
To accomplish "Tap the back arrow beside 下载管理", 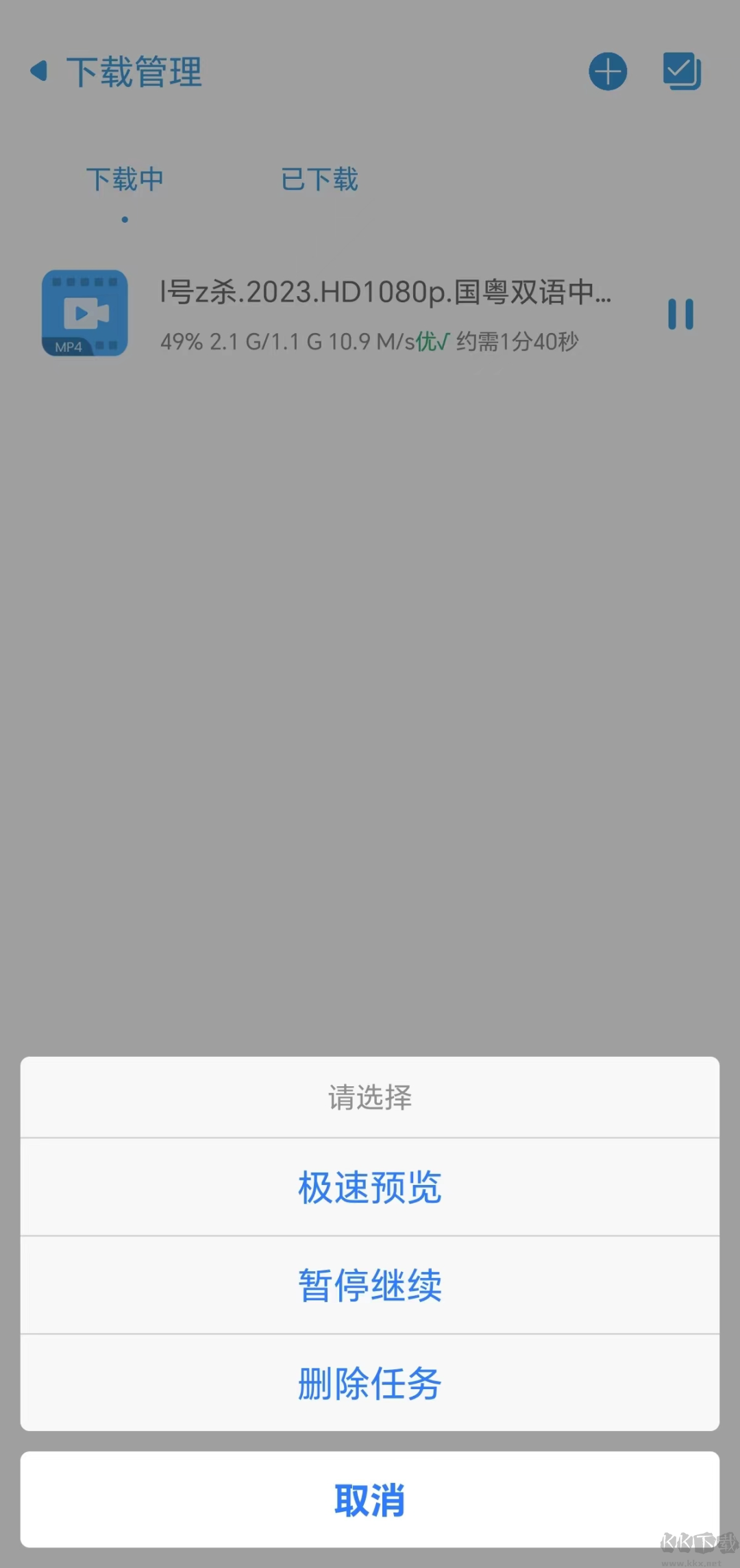I will (39, 71).
